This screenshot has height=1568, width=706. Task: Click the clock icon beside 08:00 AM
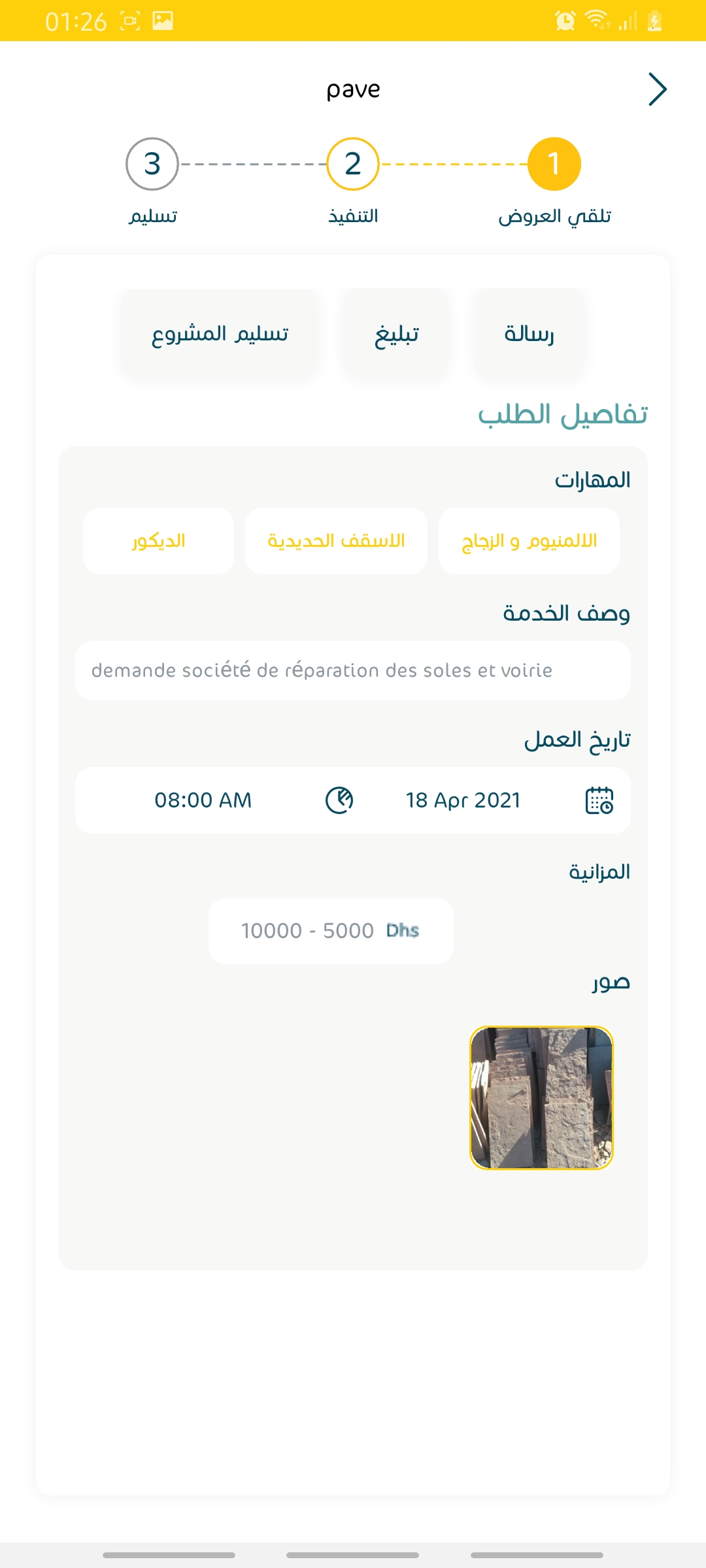(x=339, y=800)
